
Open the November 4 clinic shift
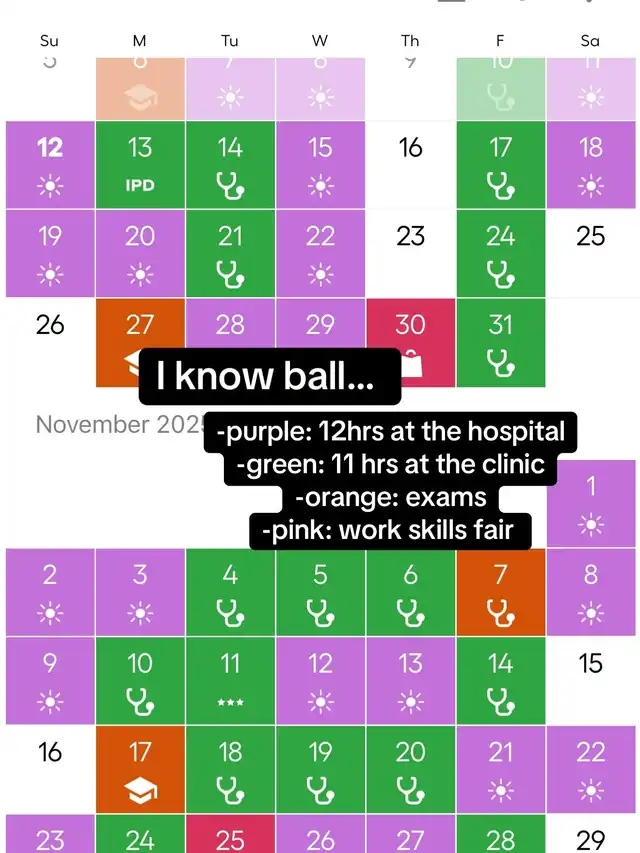tap(230, 592)
